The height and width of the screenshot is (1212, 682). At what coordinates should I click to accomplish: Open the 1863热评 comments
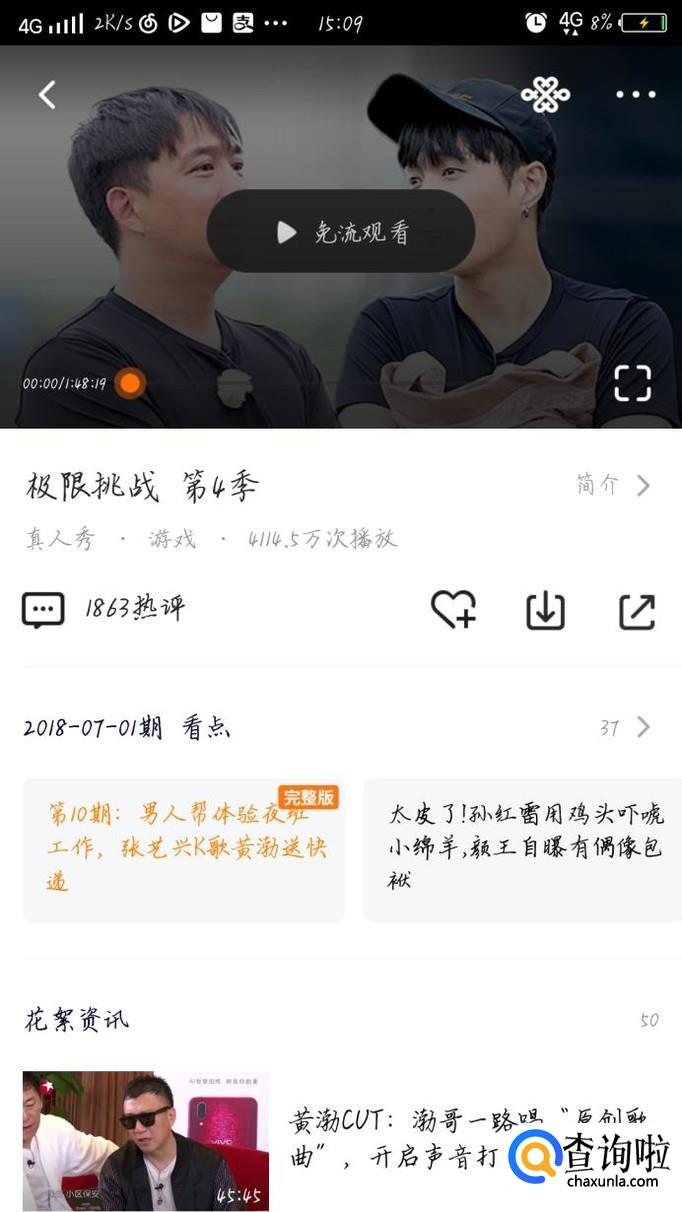(x=104, y=608)
